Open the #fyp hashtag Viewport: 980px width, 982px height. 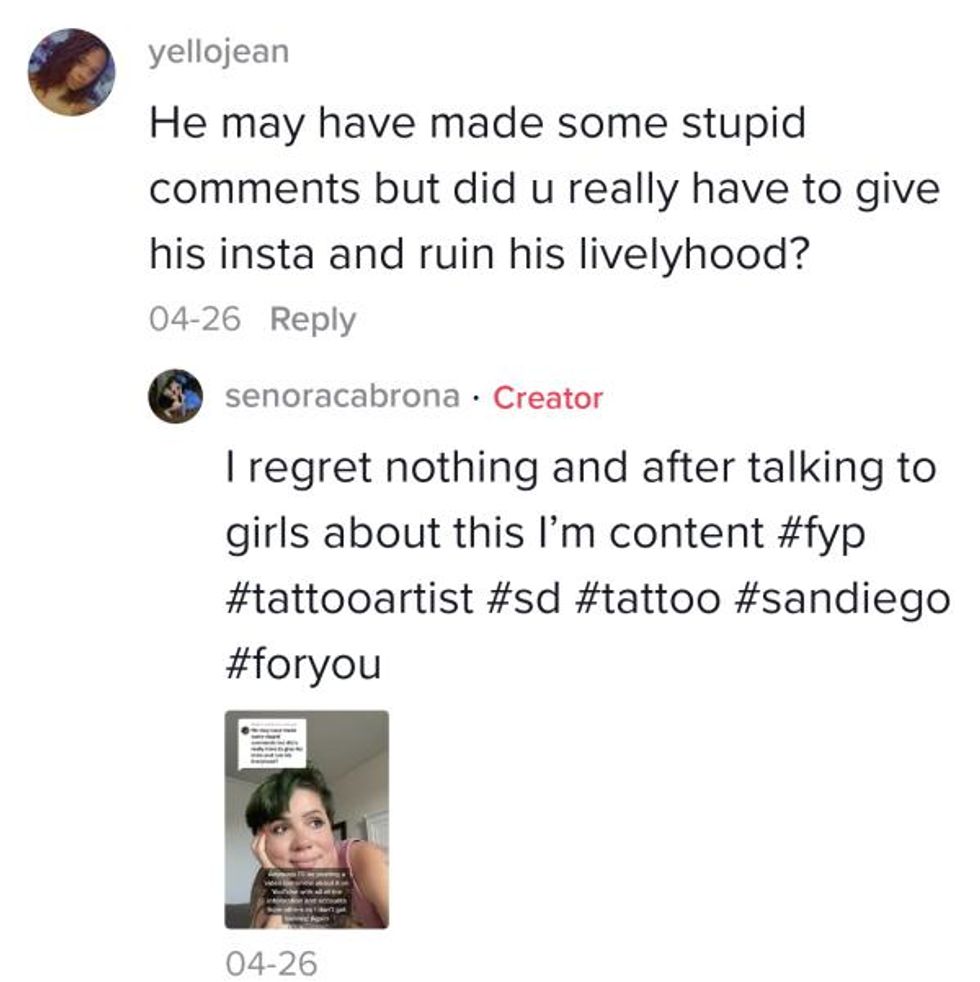pos(819,534)
